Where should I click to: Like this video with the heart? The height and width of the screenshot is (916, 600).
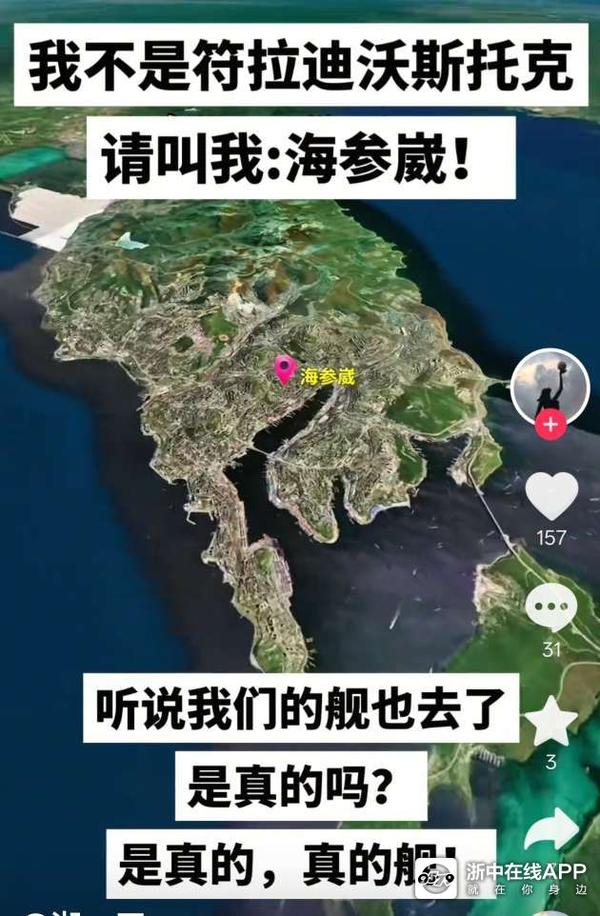(551, 495)
